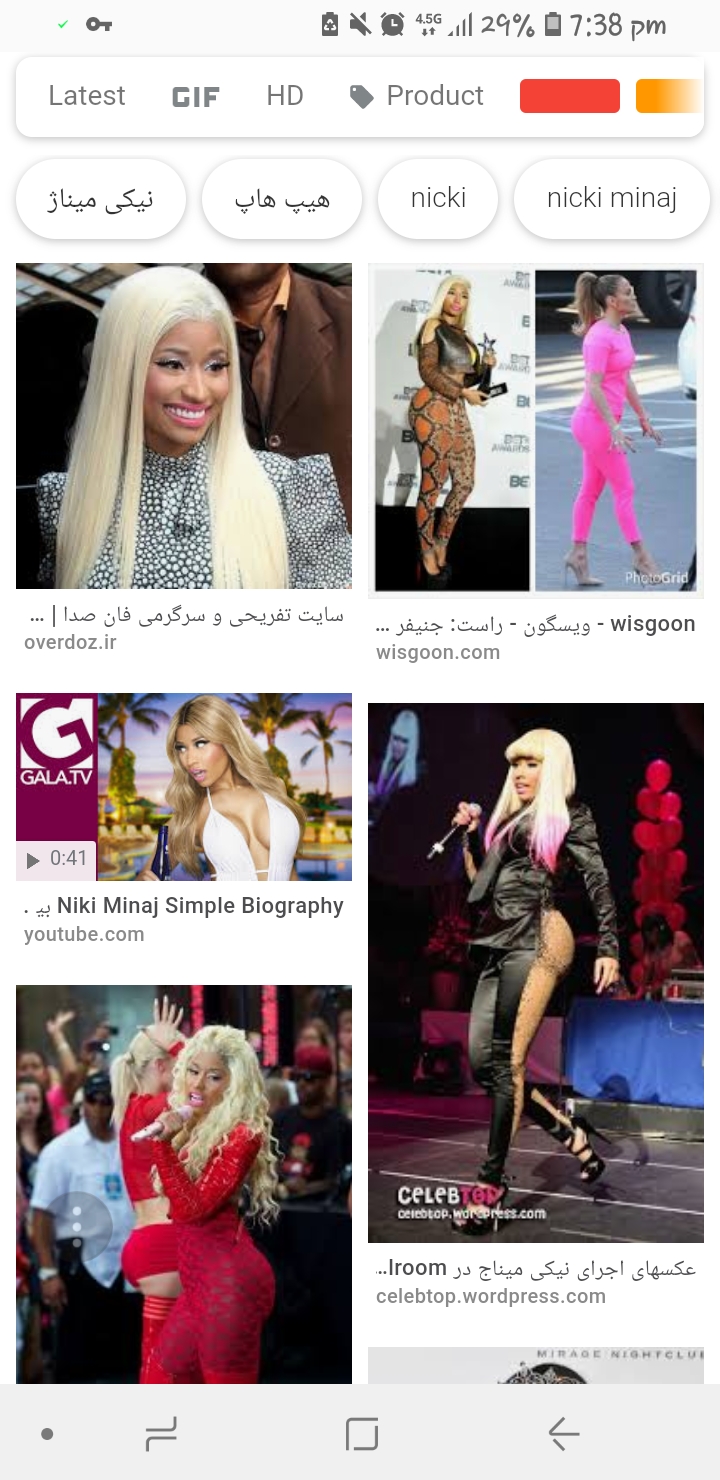Filter results by GIF
This screenshot has height=1480, width=720.
tap(196, 97)
